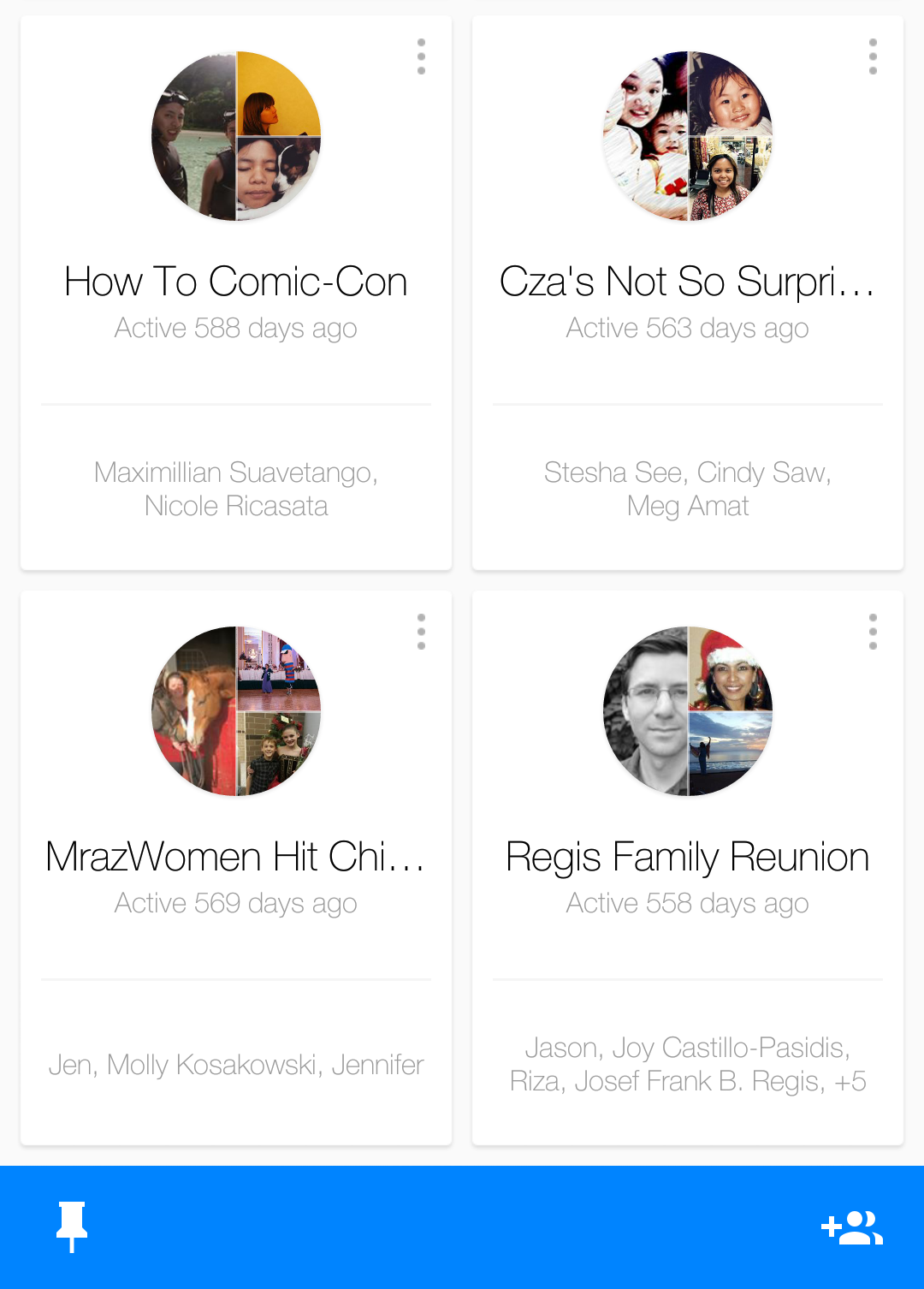924x1289 pixels.
Task: Open the MrazWomen Hit Chi… group
Action: 236,858
